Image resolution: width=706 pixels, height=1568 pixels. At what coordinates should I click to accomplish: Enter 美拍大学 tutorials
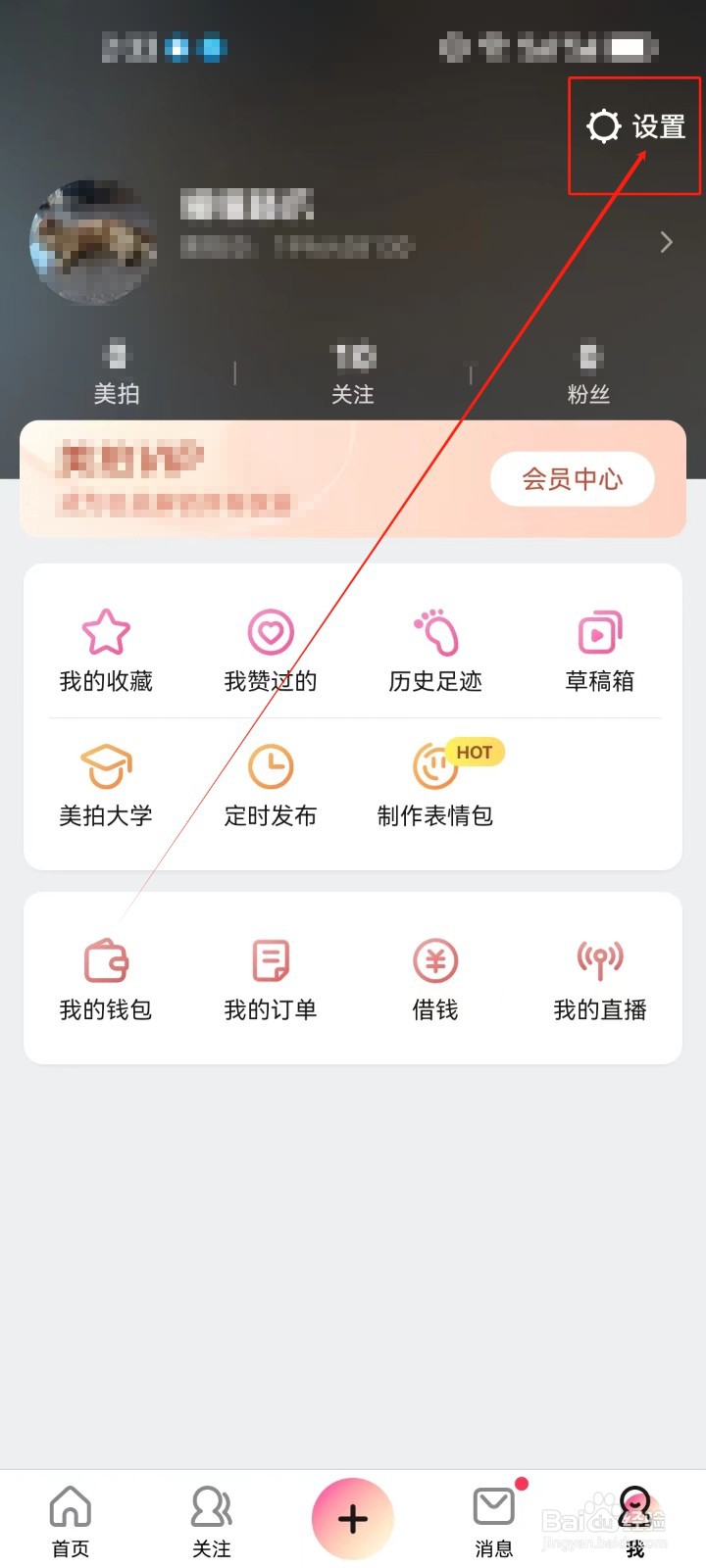[x=107, y=782]
